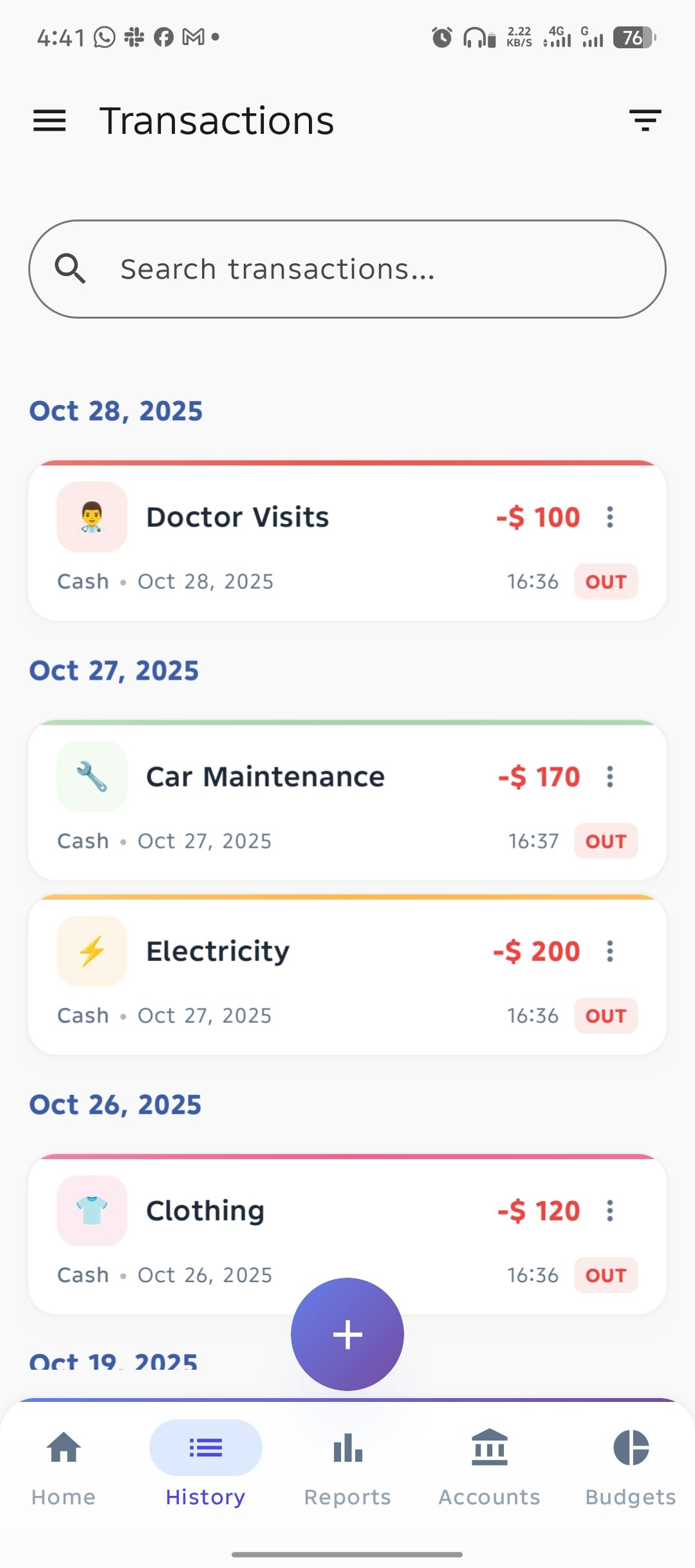This screenshot has width=695, height=1568.
Task: Tap the Oct 28, 2025 date header
Action: pyautogui.click(x=116, y=411)
